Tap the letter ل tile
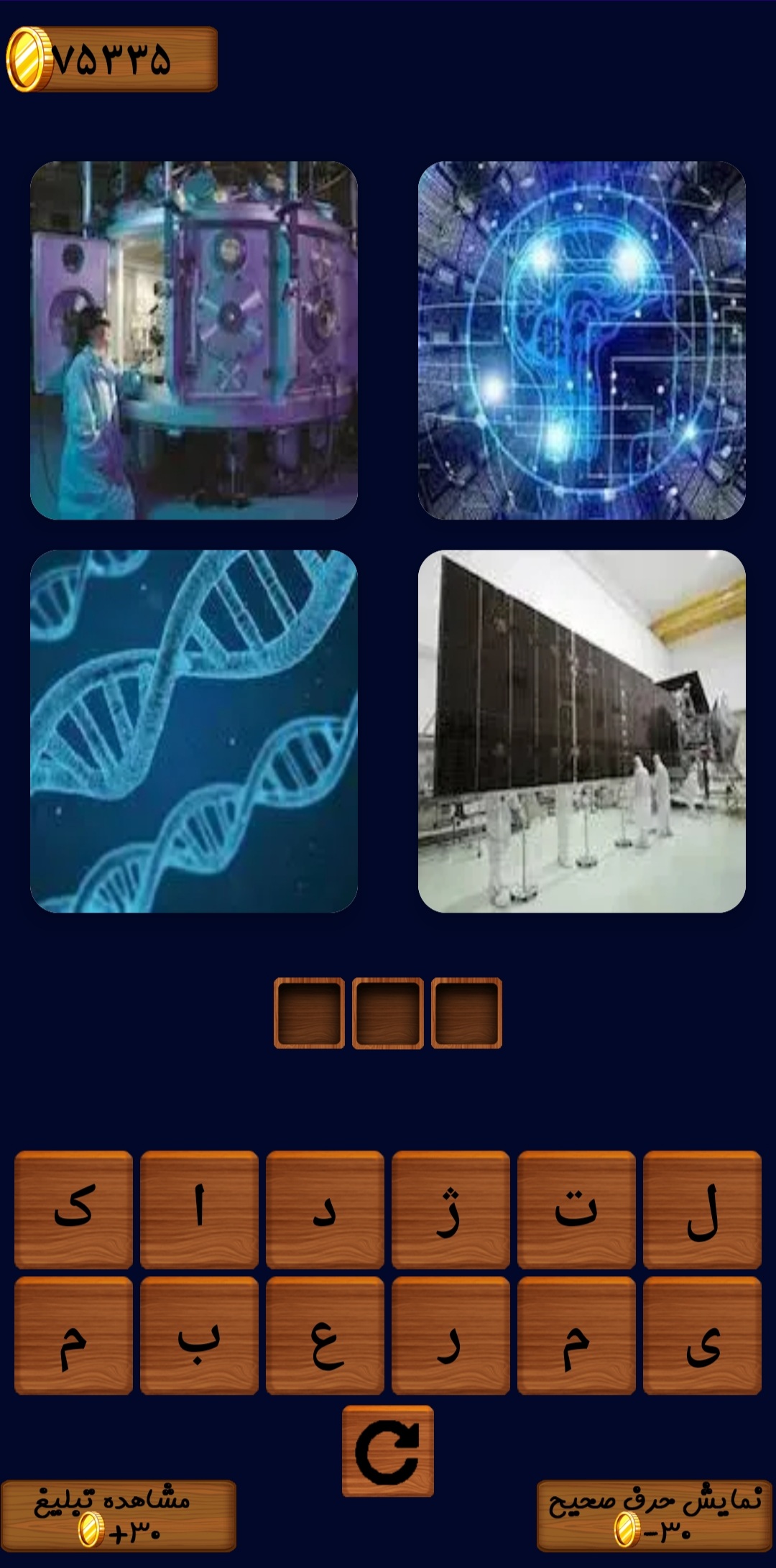 pos(702,1209)
